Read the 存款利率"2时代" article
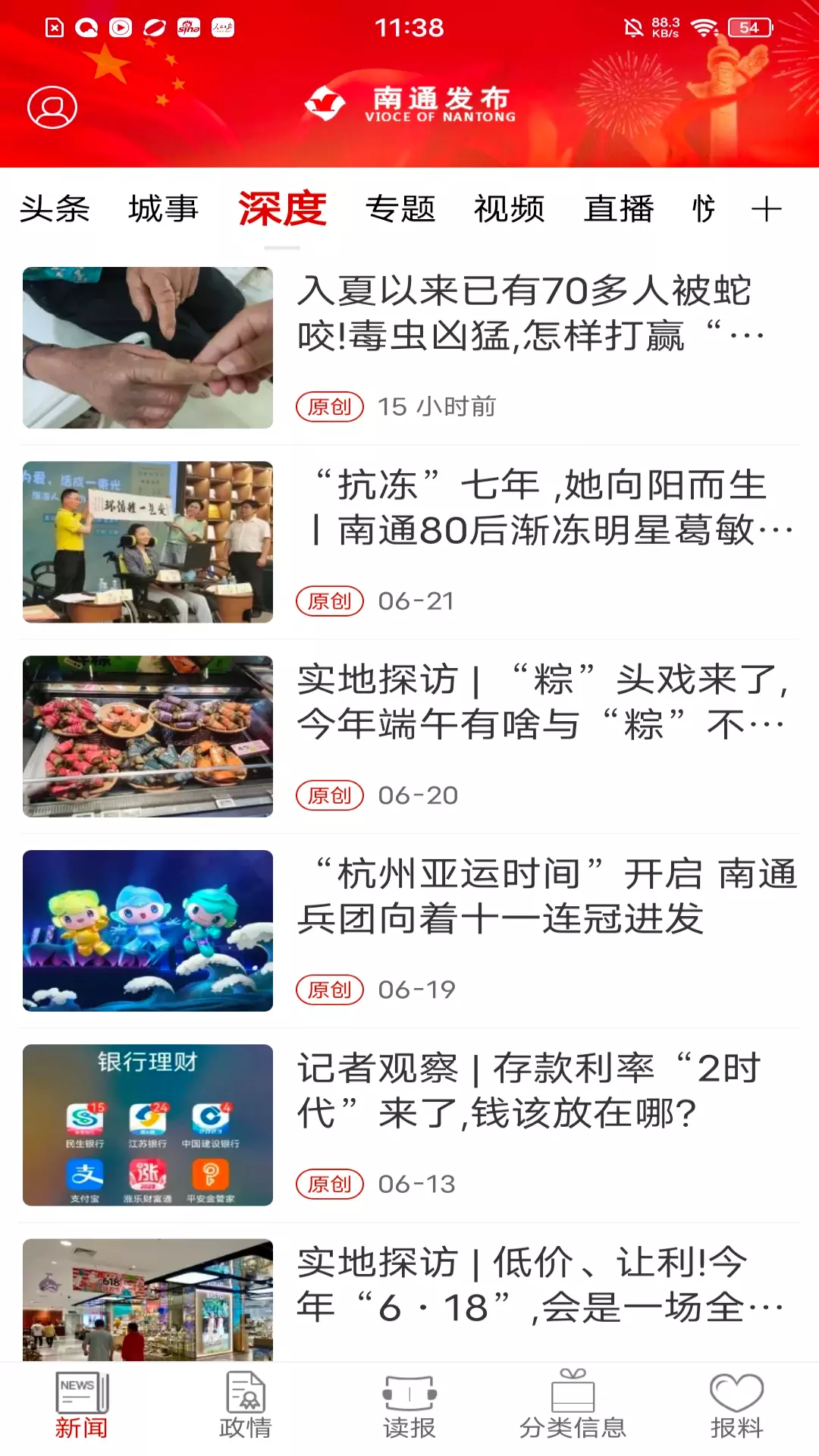Viewport: 819px width, 1456px height. 409,1125
